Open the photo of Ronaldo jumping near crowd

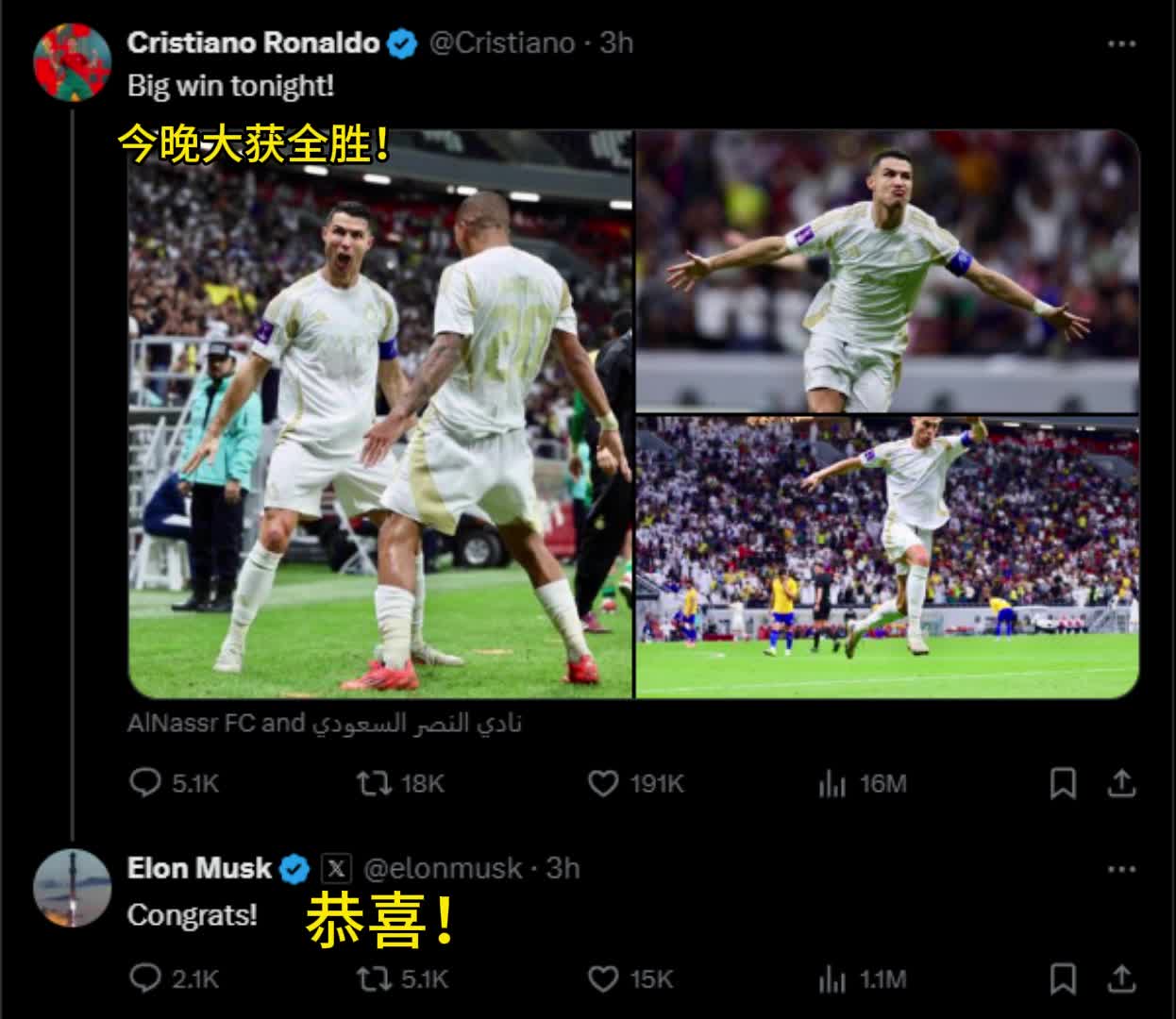point(887,557)
